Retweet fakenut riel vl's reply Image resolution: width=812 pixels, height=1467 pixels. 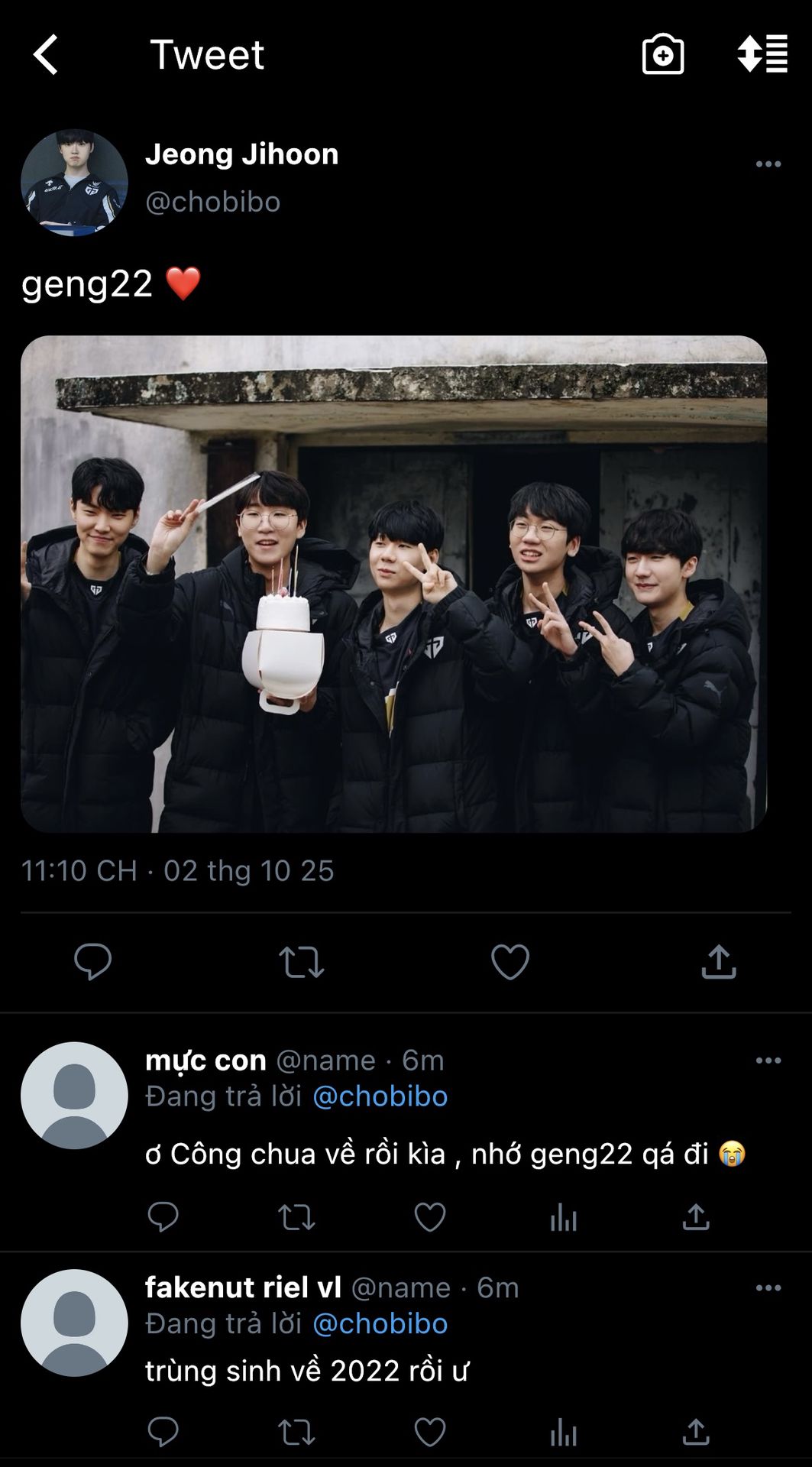point(296,1433)
